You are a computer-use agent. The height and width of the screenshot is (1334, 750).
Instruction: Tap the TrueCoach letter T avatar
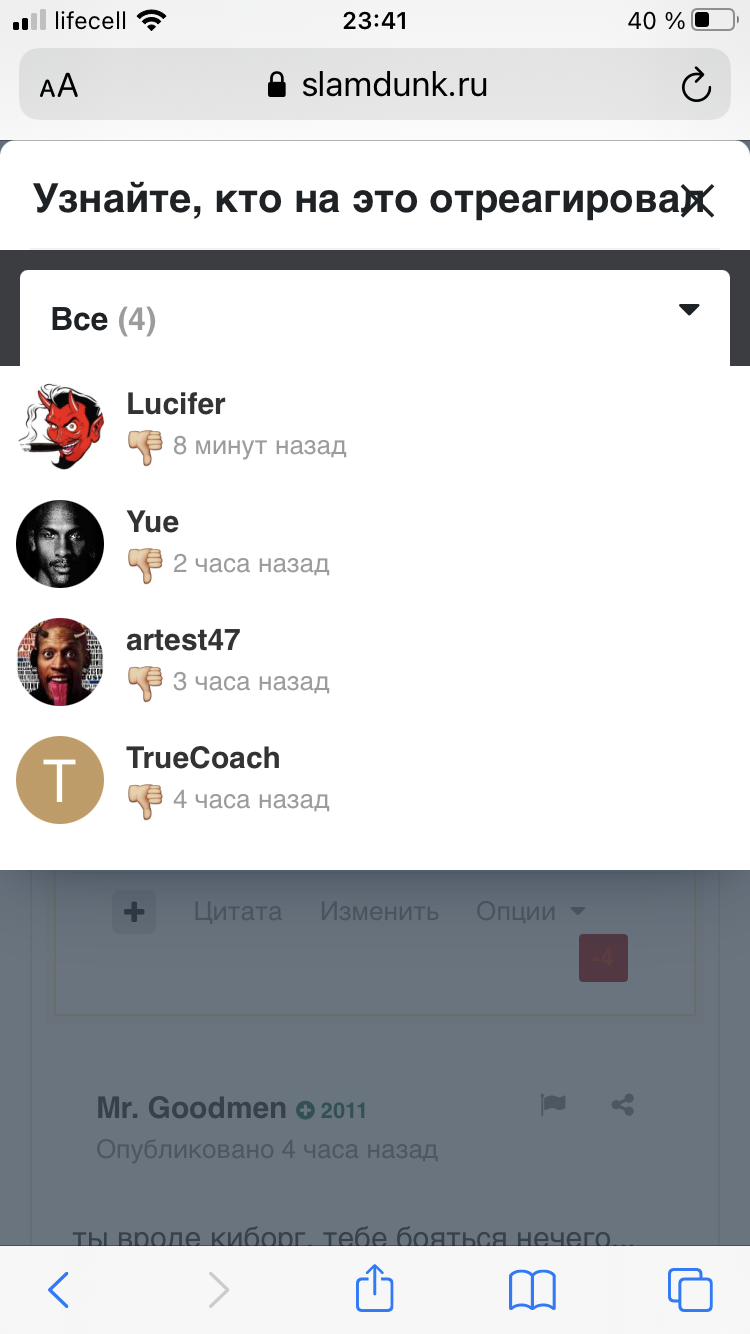[x=60, y=780]
